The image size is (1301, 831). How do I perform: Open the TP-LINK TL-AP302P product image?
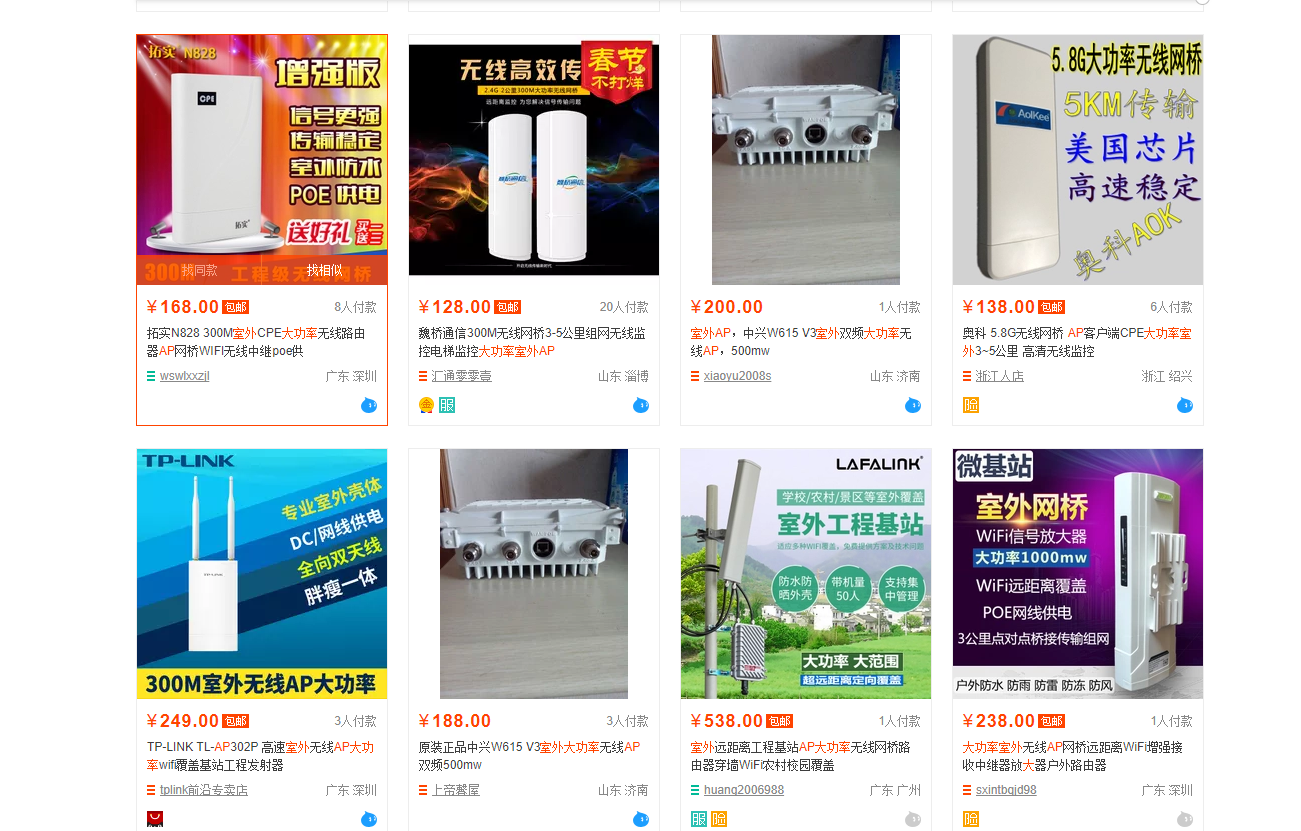[x=262, y=573]
